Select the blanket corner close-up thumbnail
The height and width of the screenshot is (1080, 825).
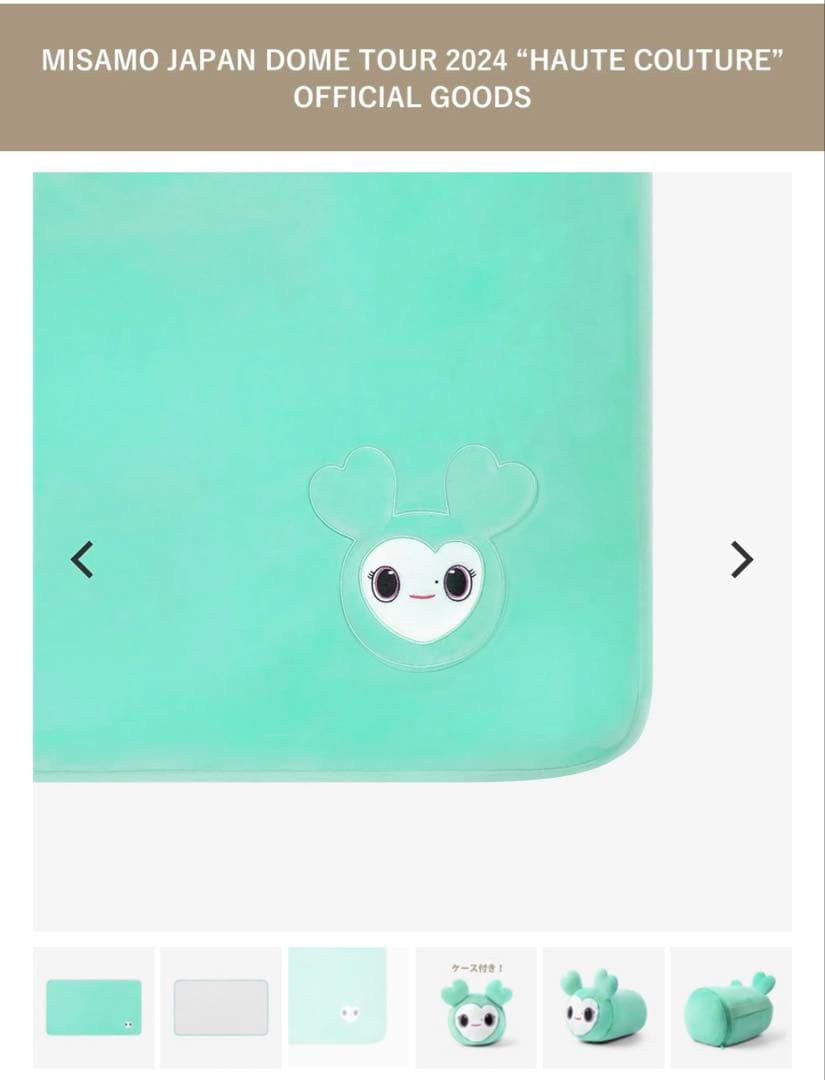(348, 1007)
